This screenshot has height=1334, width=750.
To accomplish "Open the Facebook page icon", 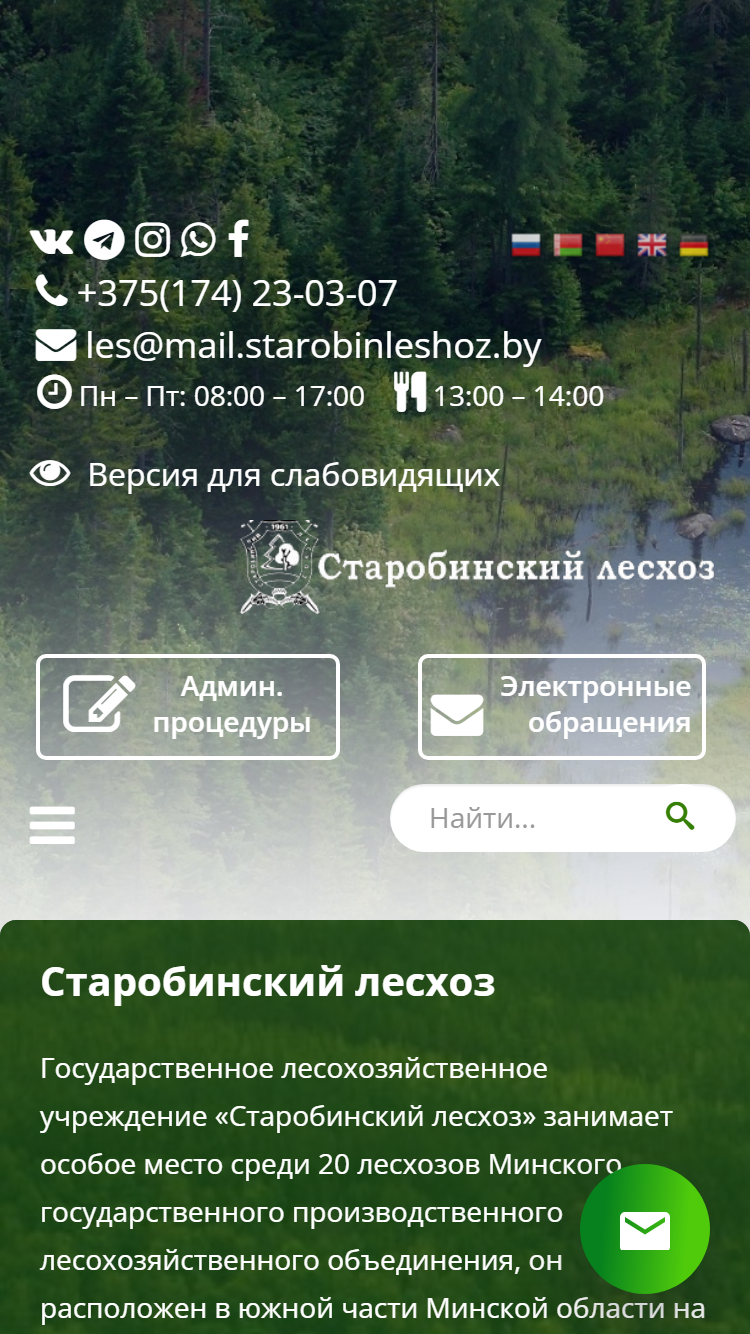I will click(238, 240).
